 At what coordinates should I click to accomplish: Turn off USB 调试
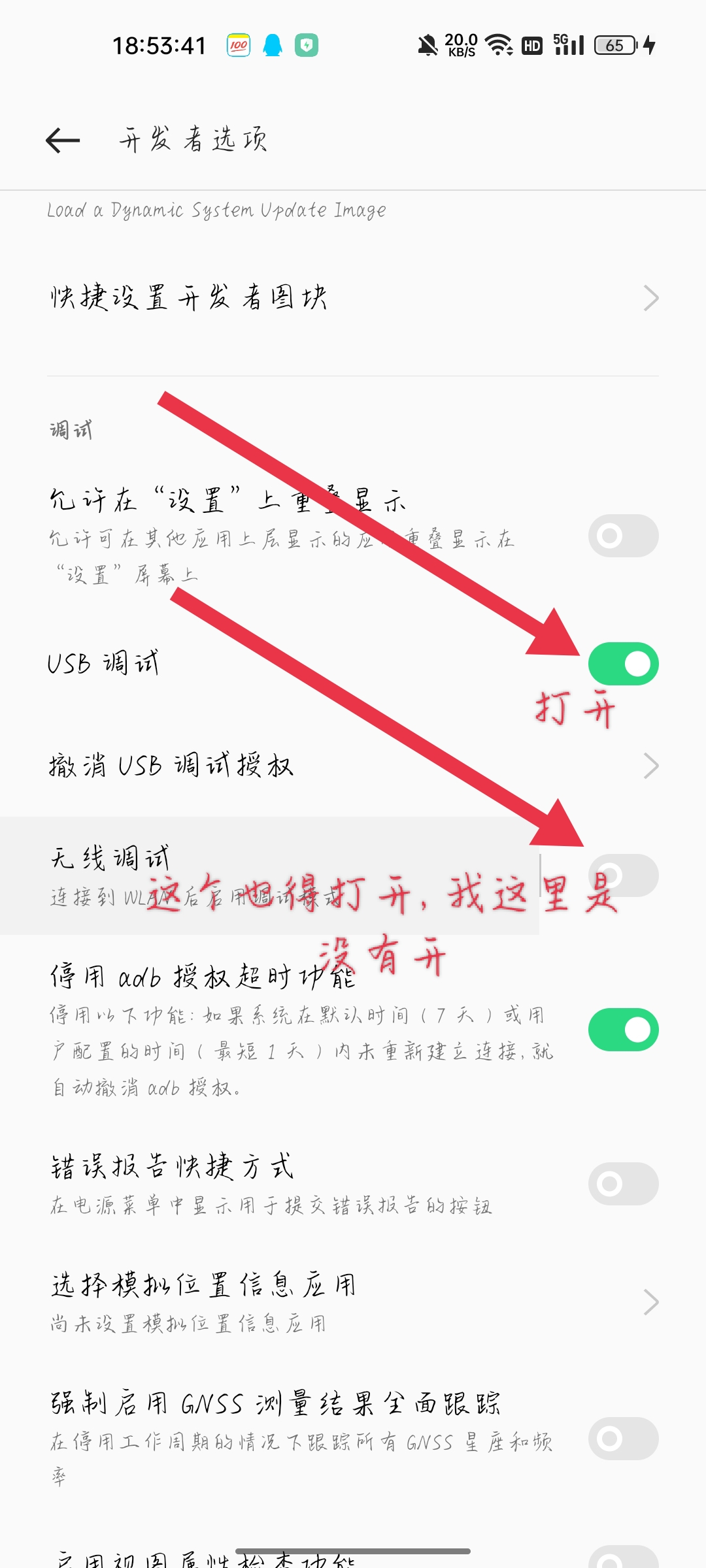622,664
